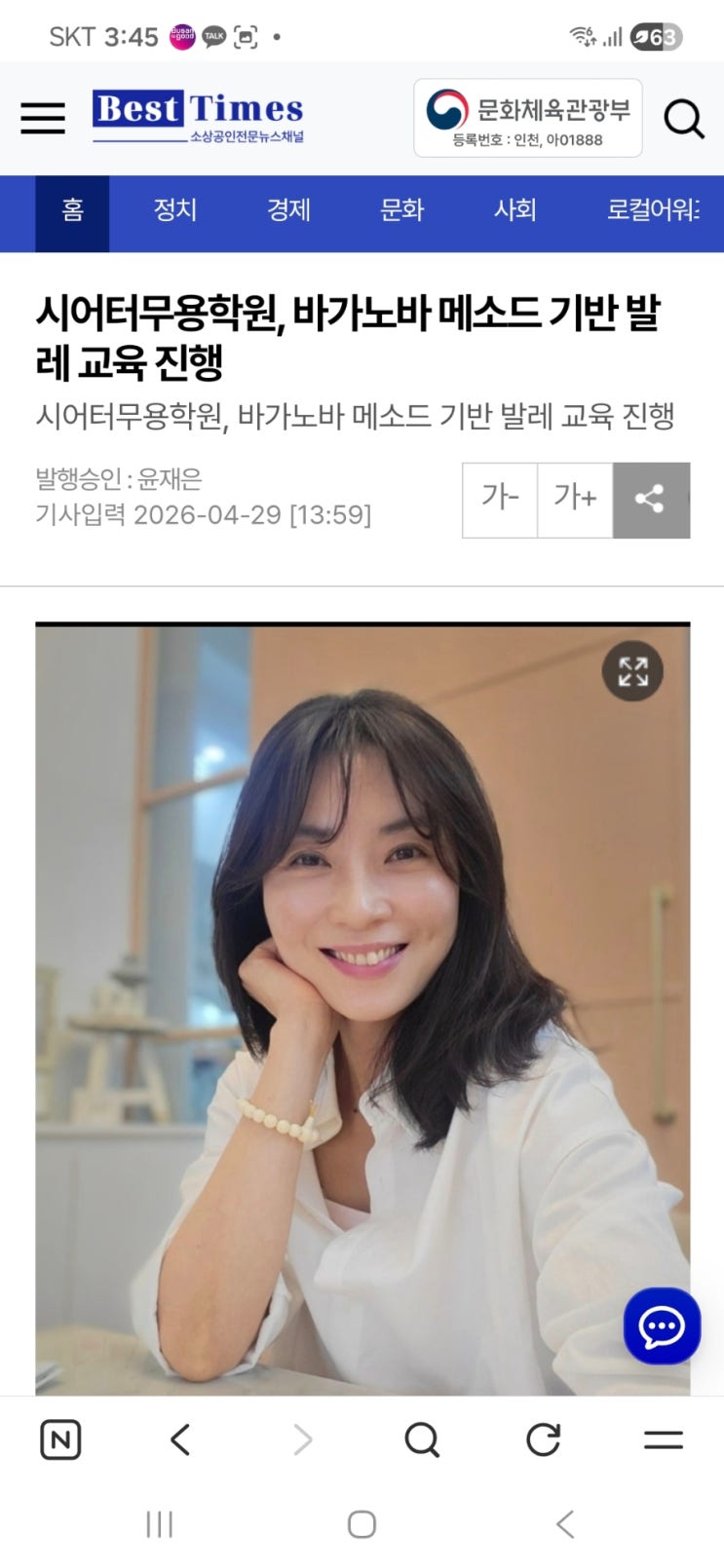The image size is (724, 1568).
Task: Open the 경제 section
Action: click(288, 210)
